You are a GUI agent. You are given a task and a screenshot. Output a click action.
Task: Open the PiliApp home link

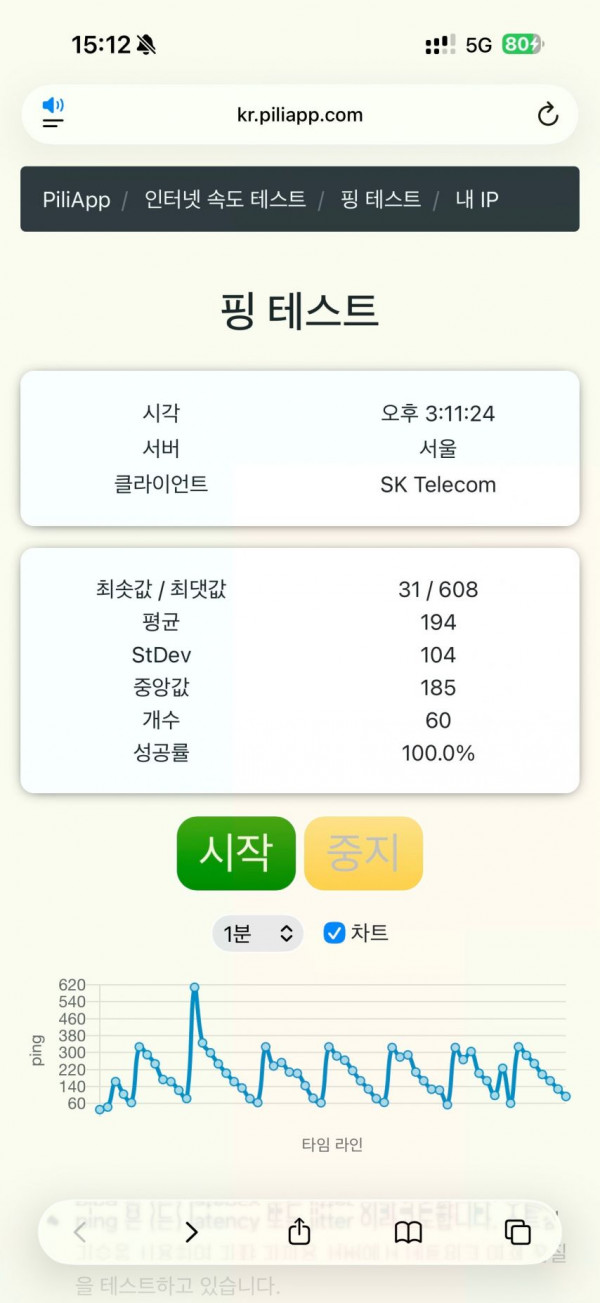click(76, 199)
